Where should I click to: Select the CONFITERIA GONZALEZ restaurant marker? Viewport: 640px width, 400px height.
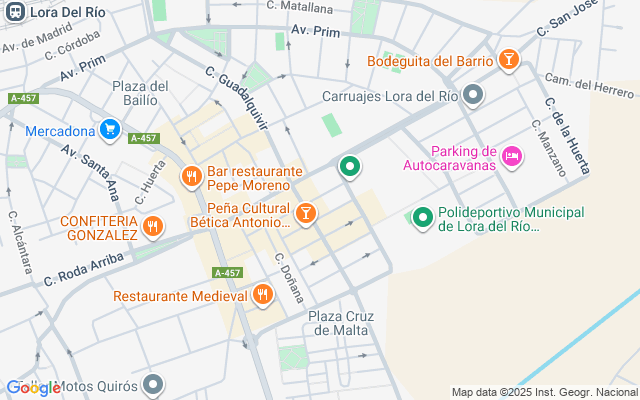coord(152,226)
